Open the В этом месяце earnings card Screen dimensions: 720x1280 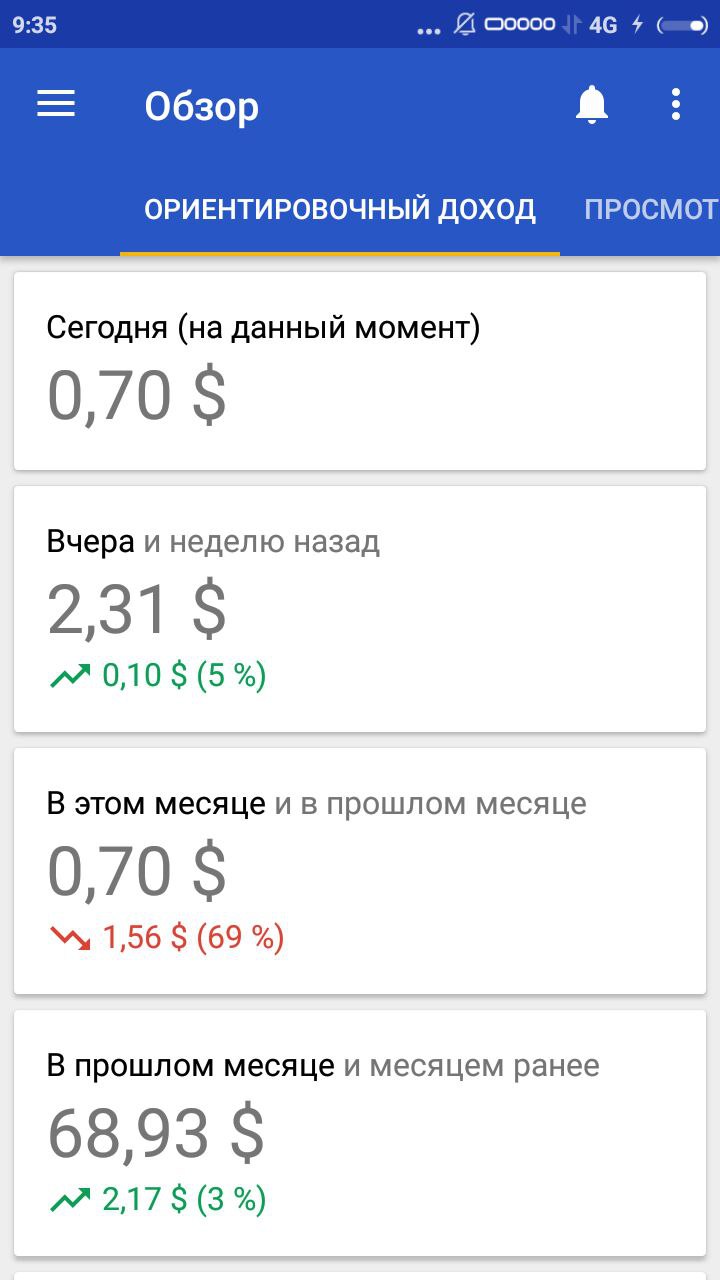coord(360,871)
